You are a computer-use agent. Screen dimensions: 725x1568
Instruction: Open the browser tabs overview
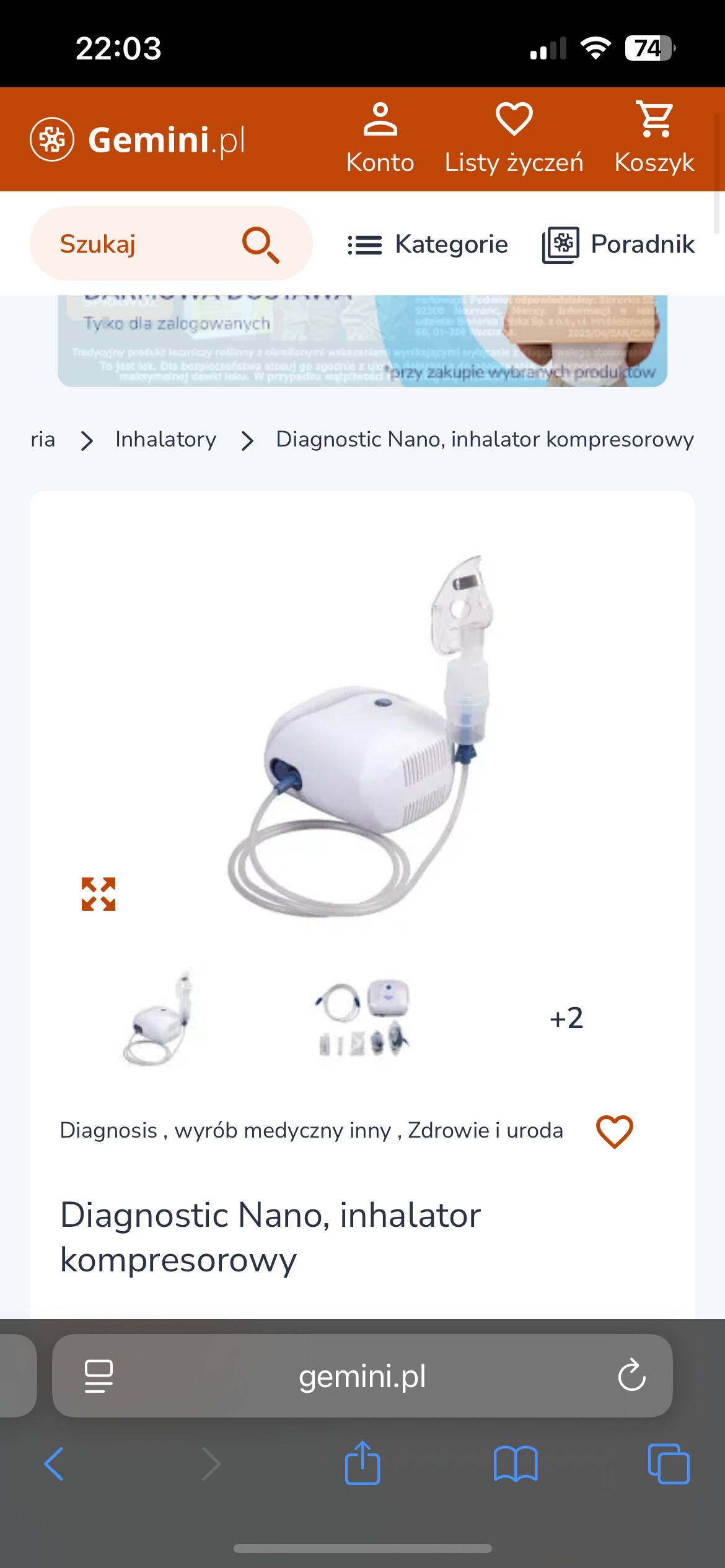tap(668, 1464)
